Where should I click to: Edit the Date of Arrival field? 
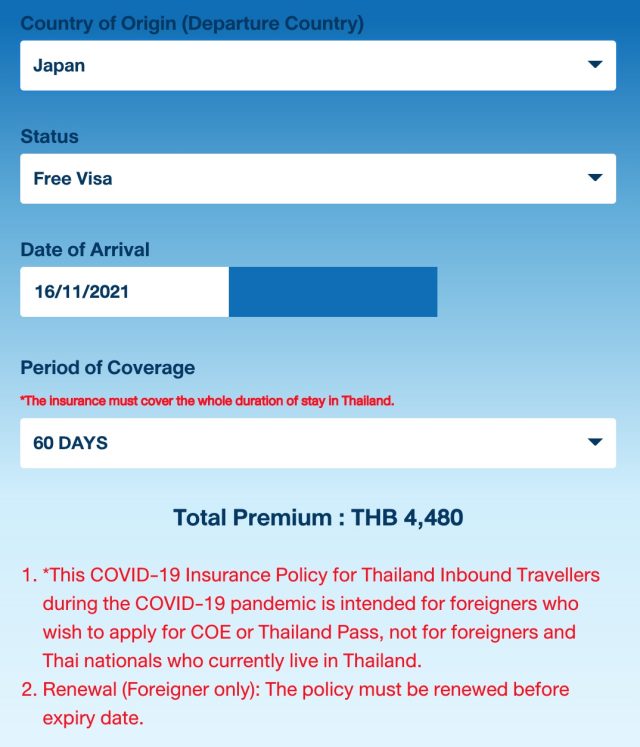124,292
